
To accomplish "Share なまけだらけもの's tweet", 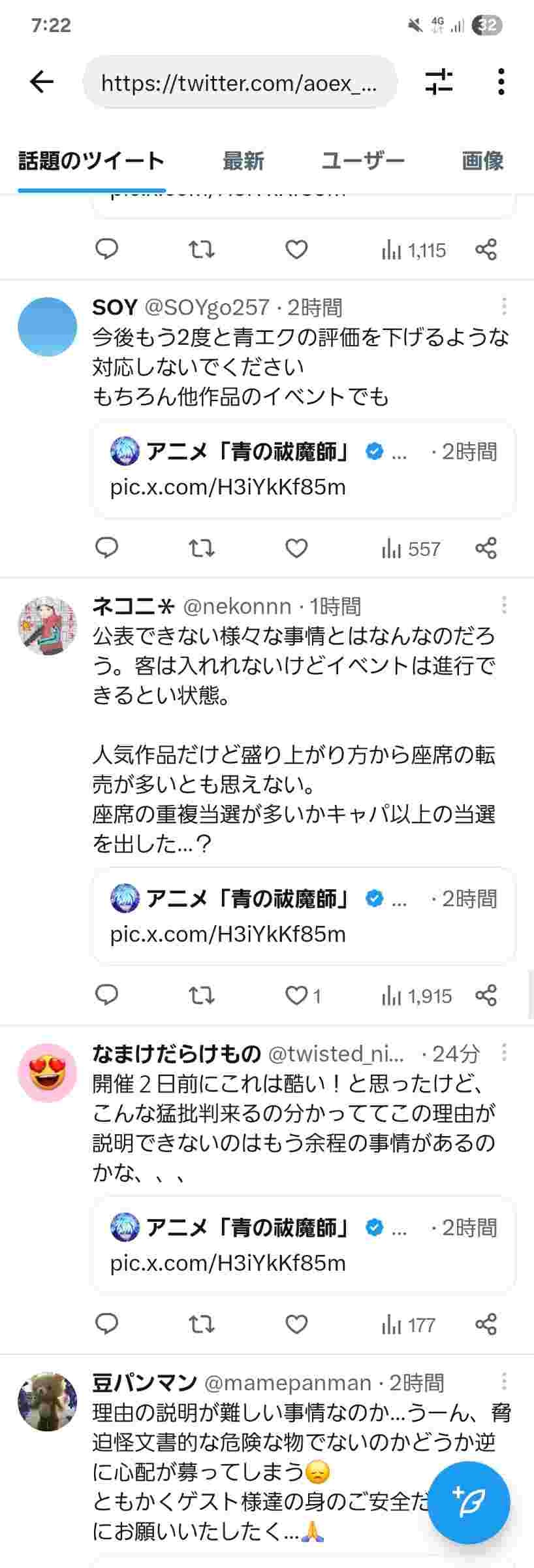I will (486, 1324).
